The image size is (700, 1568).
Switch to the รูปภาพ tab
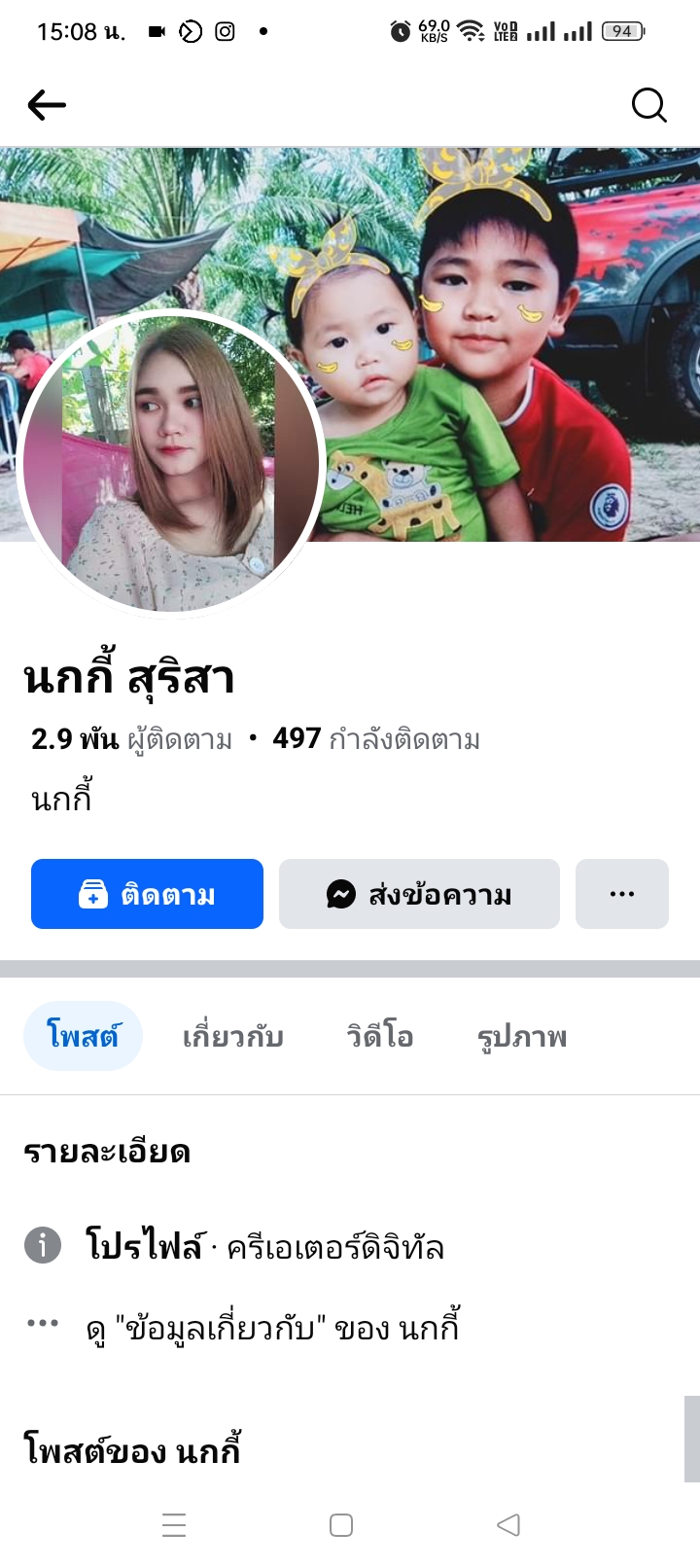(522, 1036)
